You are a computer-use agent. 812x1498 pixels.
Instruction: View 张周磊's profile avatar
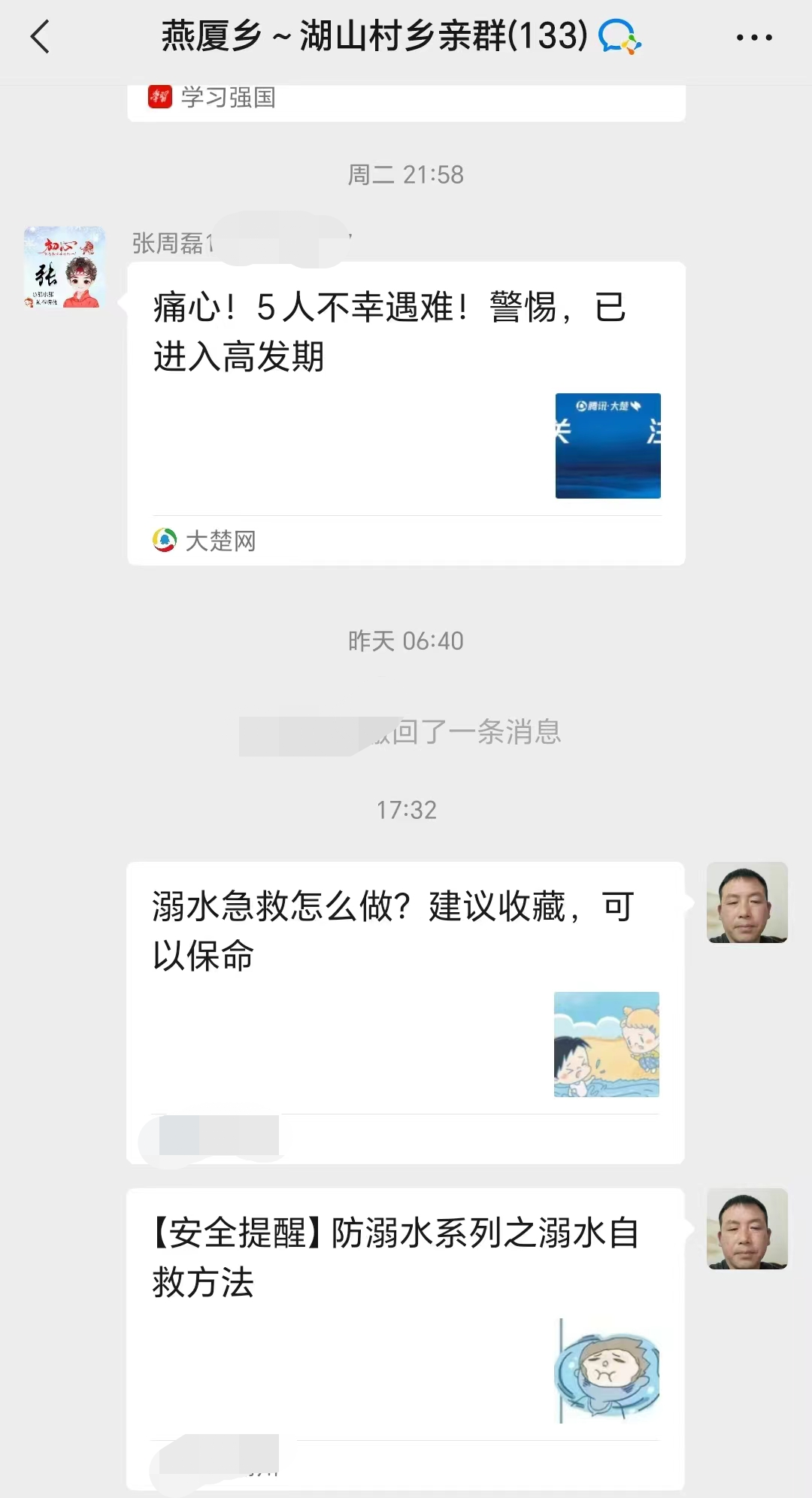65,267
